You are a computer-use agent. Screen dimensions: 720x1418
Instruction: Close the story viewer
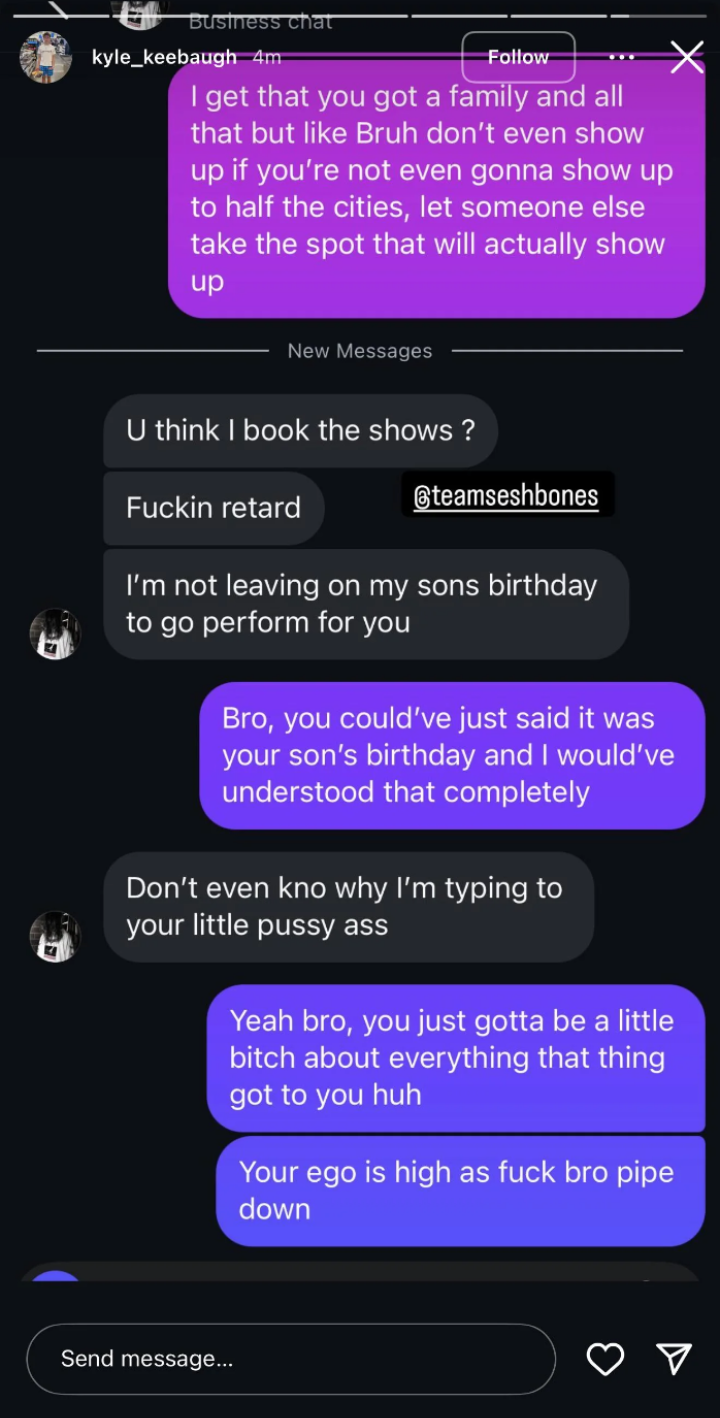click(x=687, y=57)
